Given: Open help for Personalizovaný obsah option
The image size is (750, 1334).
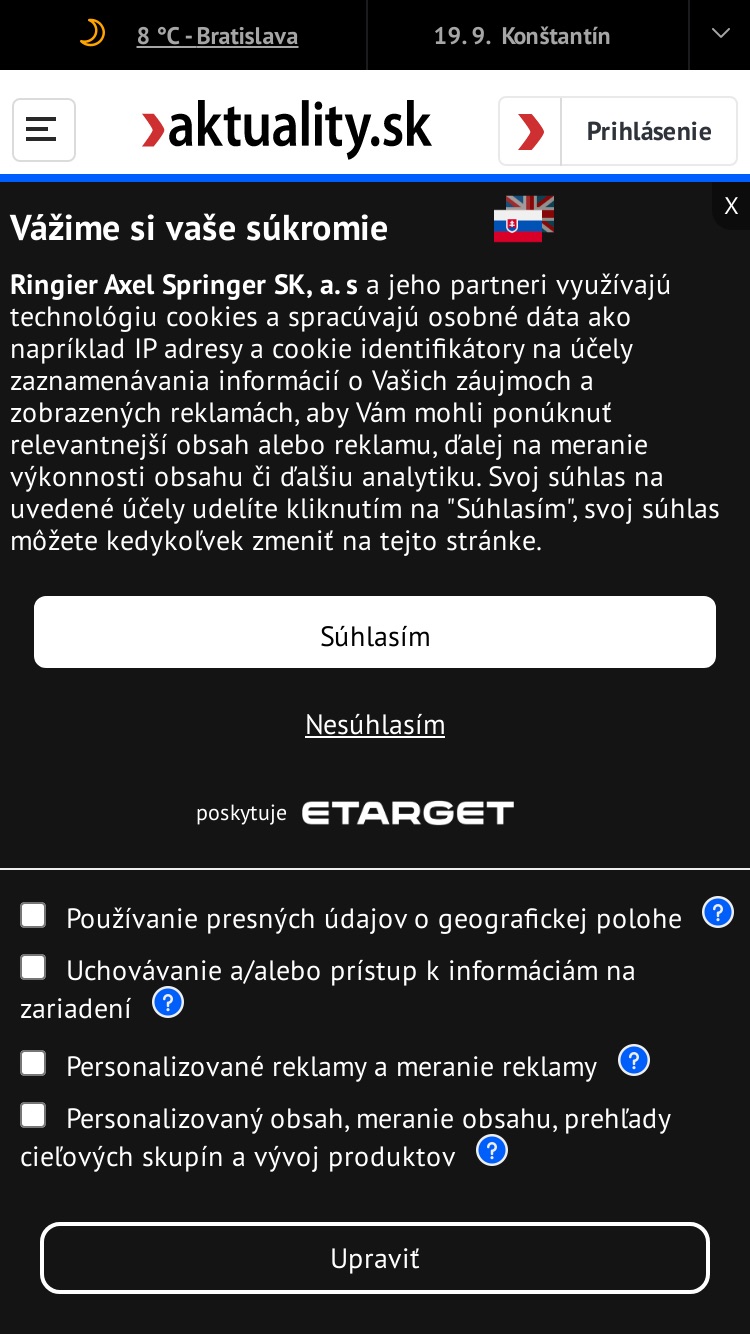Looking at the screenshot, I should [x=491, y=1151].
